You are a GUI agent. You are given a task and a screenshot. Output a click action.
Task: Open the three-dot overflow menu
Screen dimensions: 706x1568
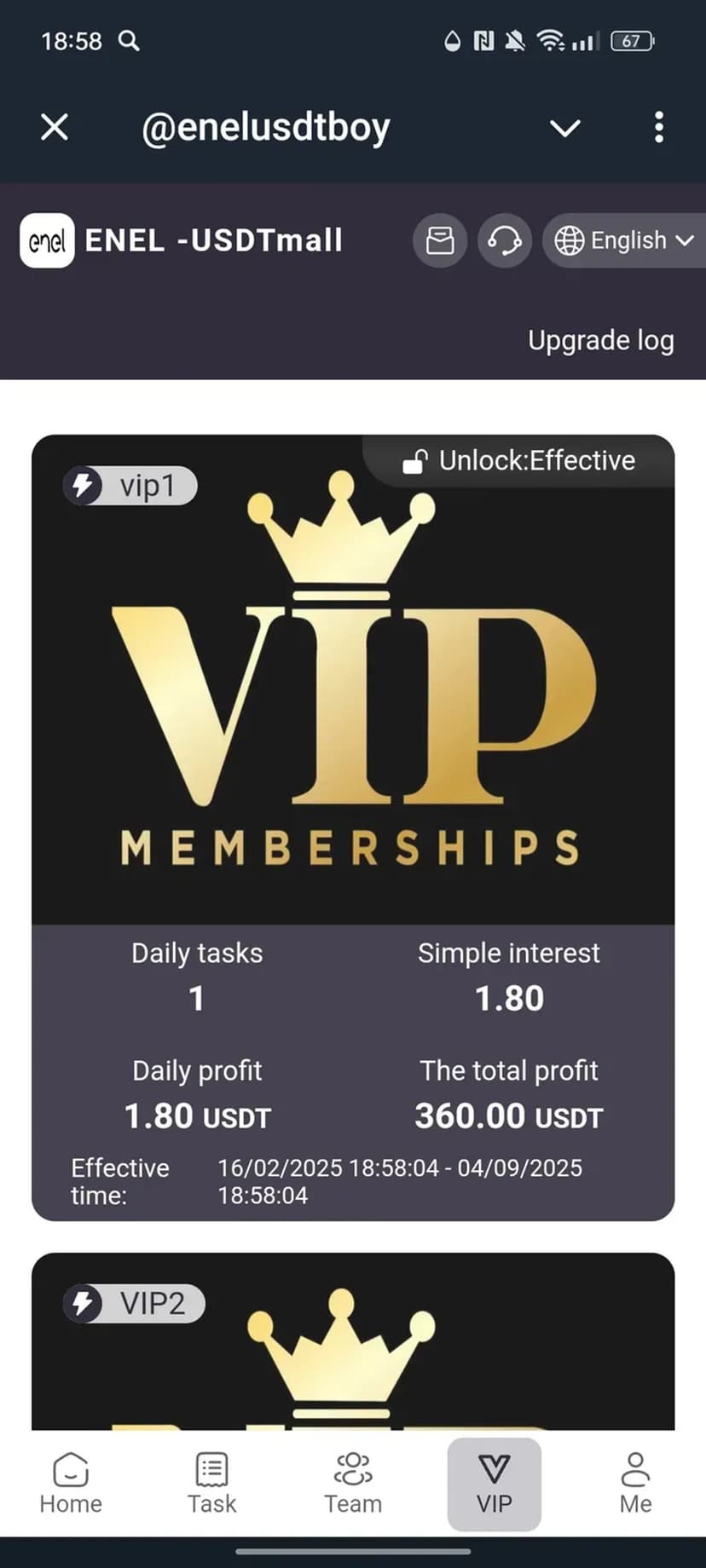(x=658, y=128)
